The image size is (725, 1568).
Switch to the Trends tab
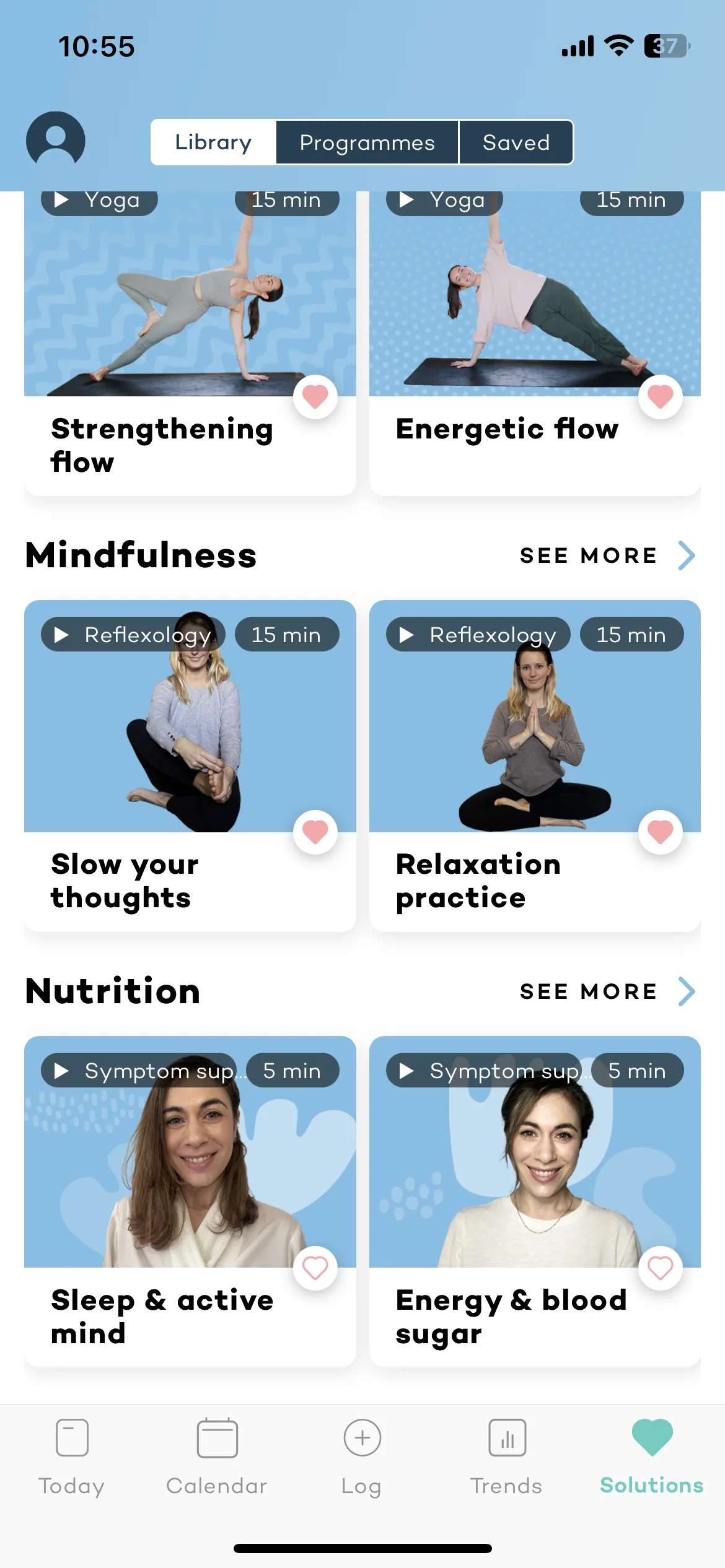pos(507,1457)
